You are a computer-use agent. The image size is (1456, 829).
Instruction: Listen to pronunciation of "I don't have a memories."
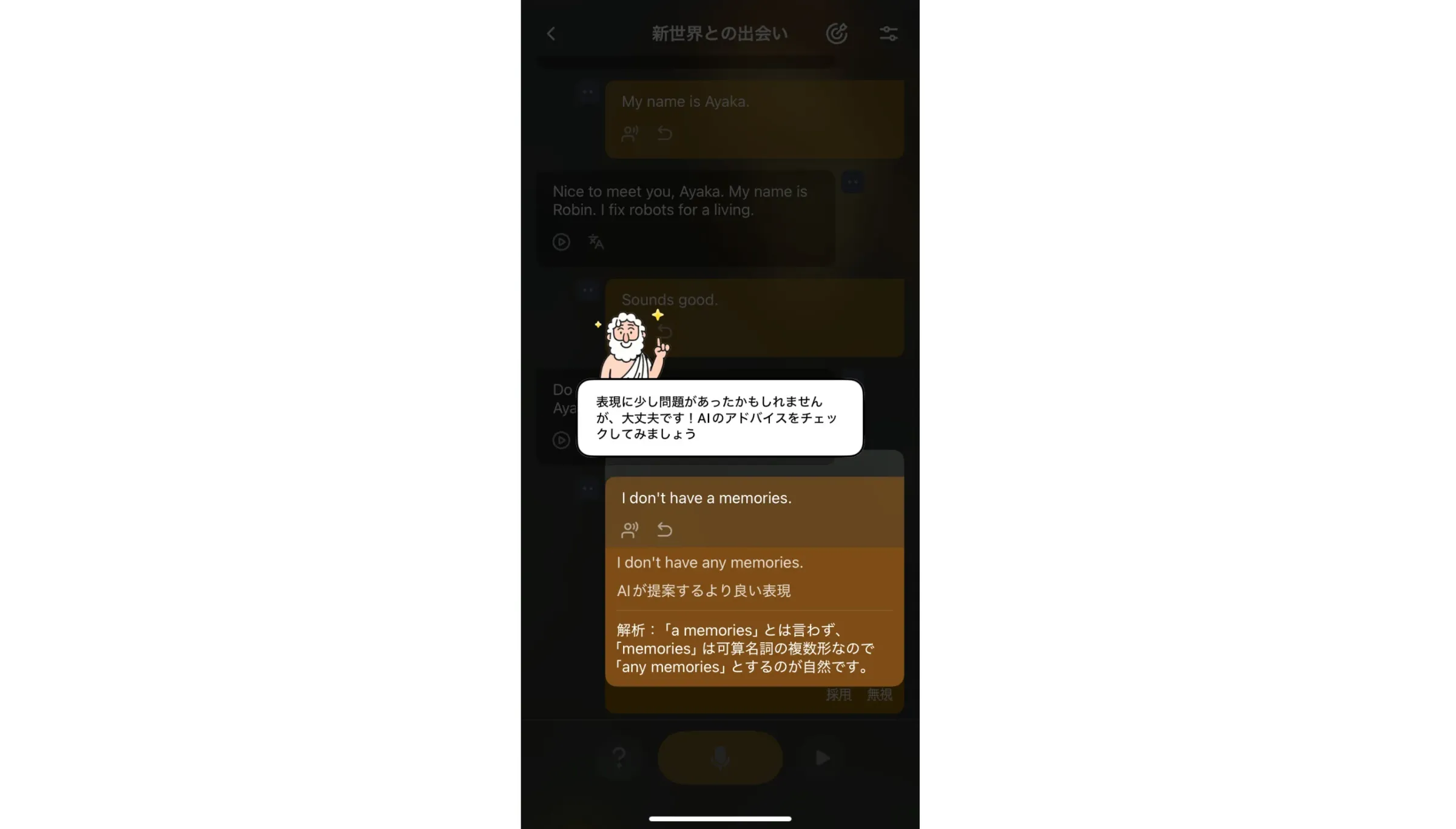tap(630, 530)
